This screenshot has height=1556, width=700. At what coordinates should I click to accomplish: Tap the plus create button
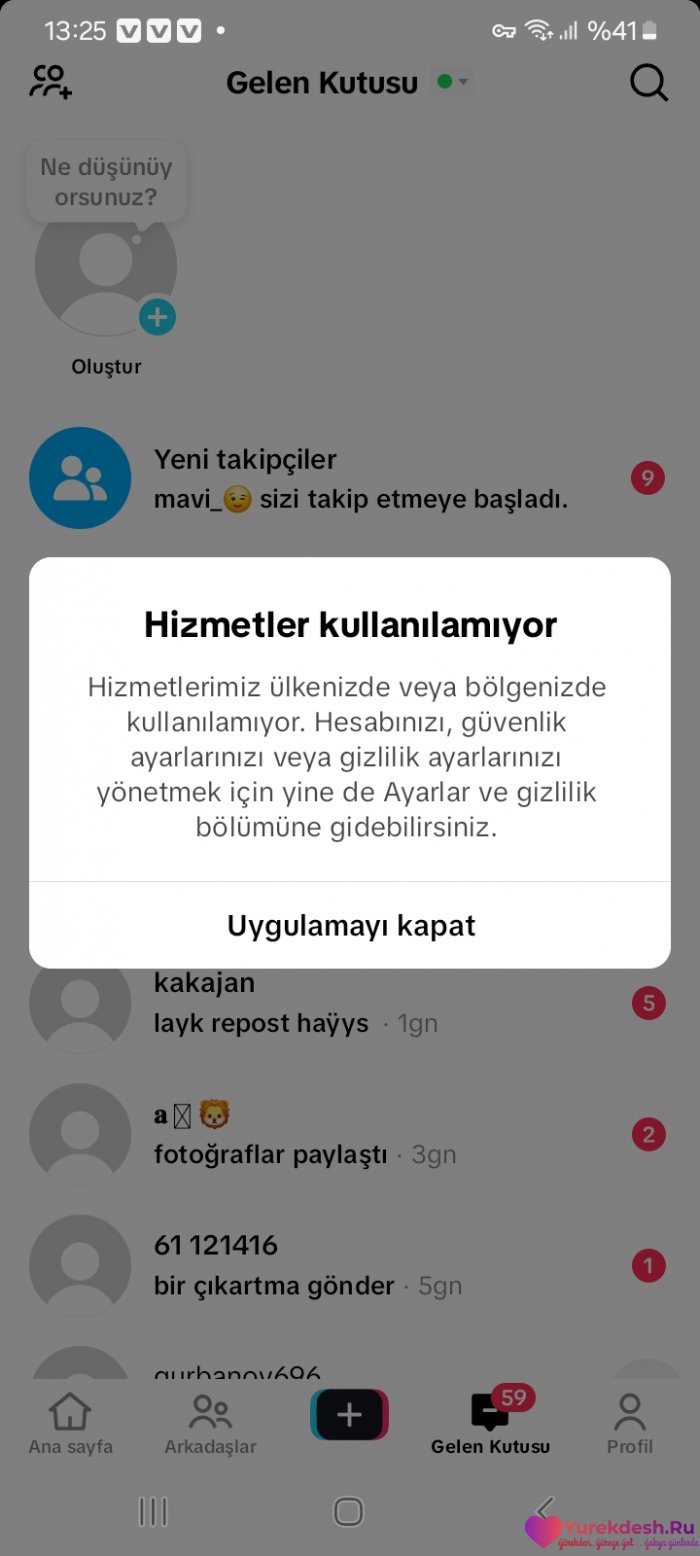pos(349,1414)
